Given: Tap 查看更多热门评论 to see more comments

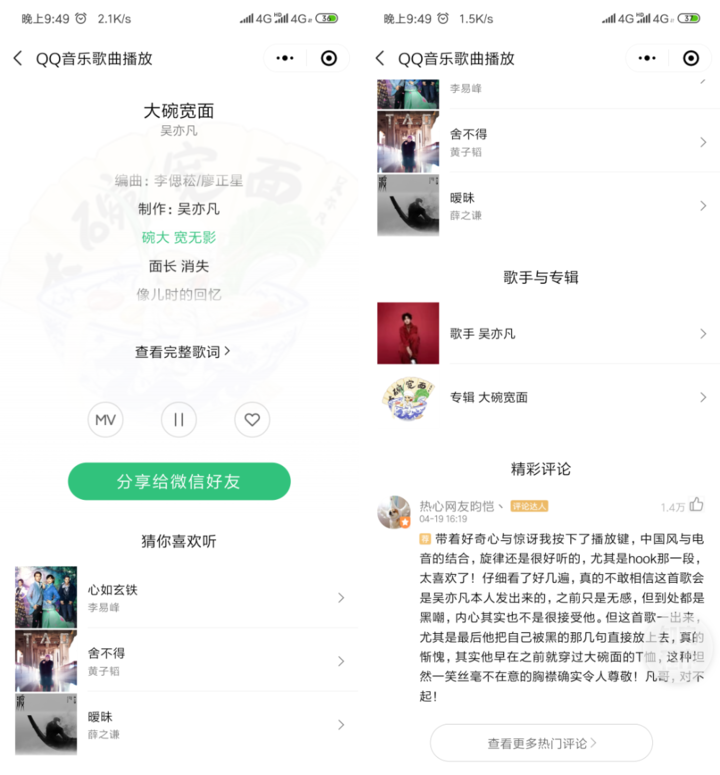Looking at the screenshot, I should [x=541, y=743].
